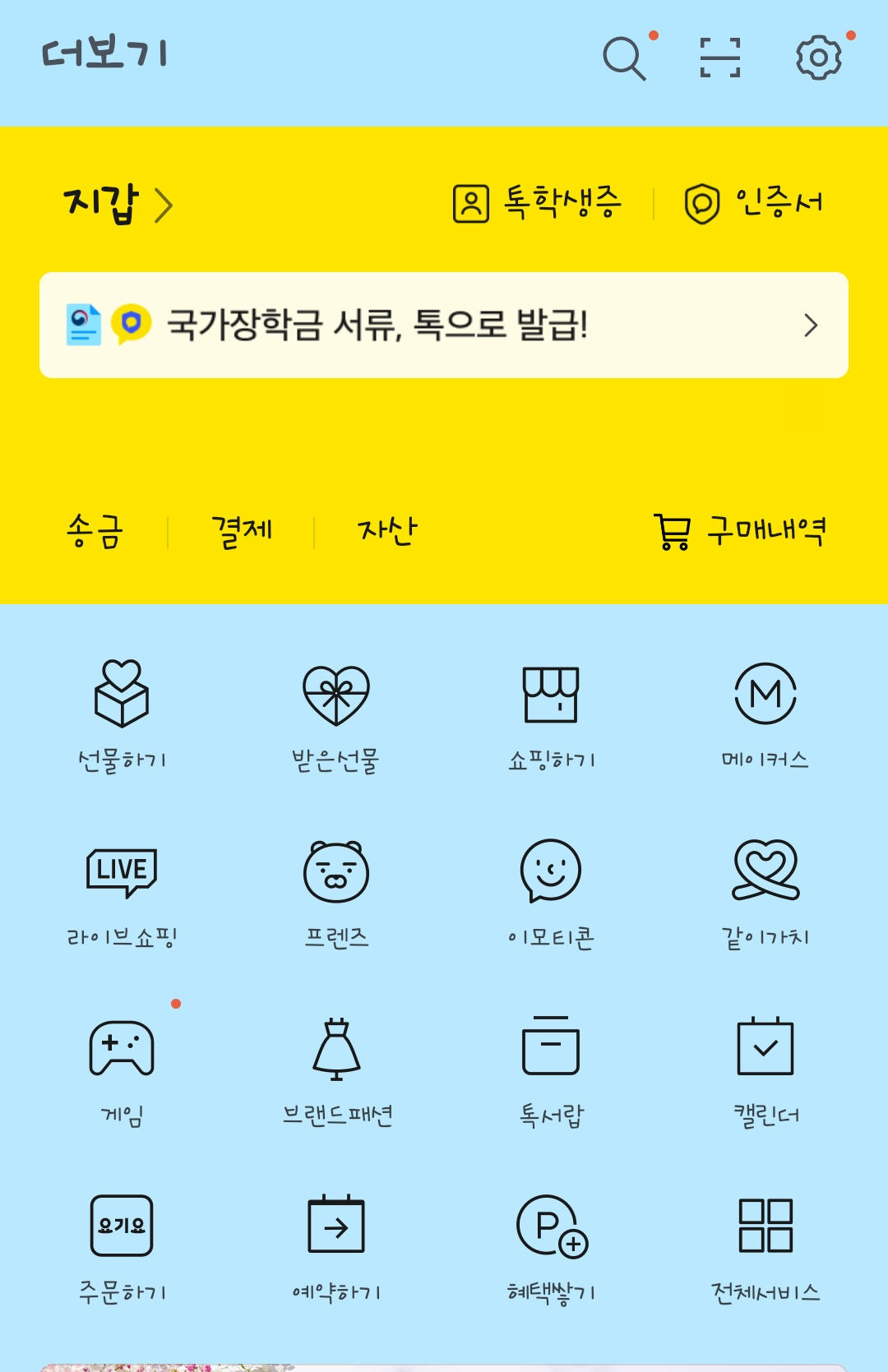Open 혜택쌓기 points benefits
This screenshot has width=888, height=1372.
pyautogui.click(x=552, y=1245)
